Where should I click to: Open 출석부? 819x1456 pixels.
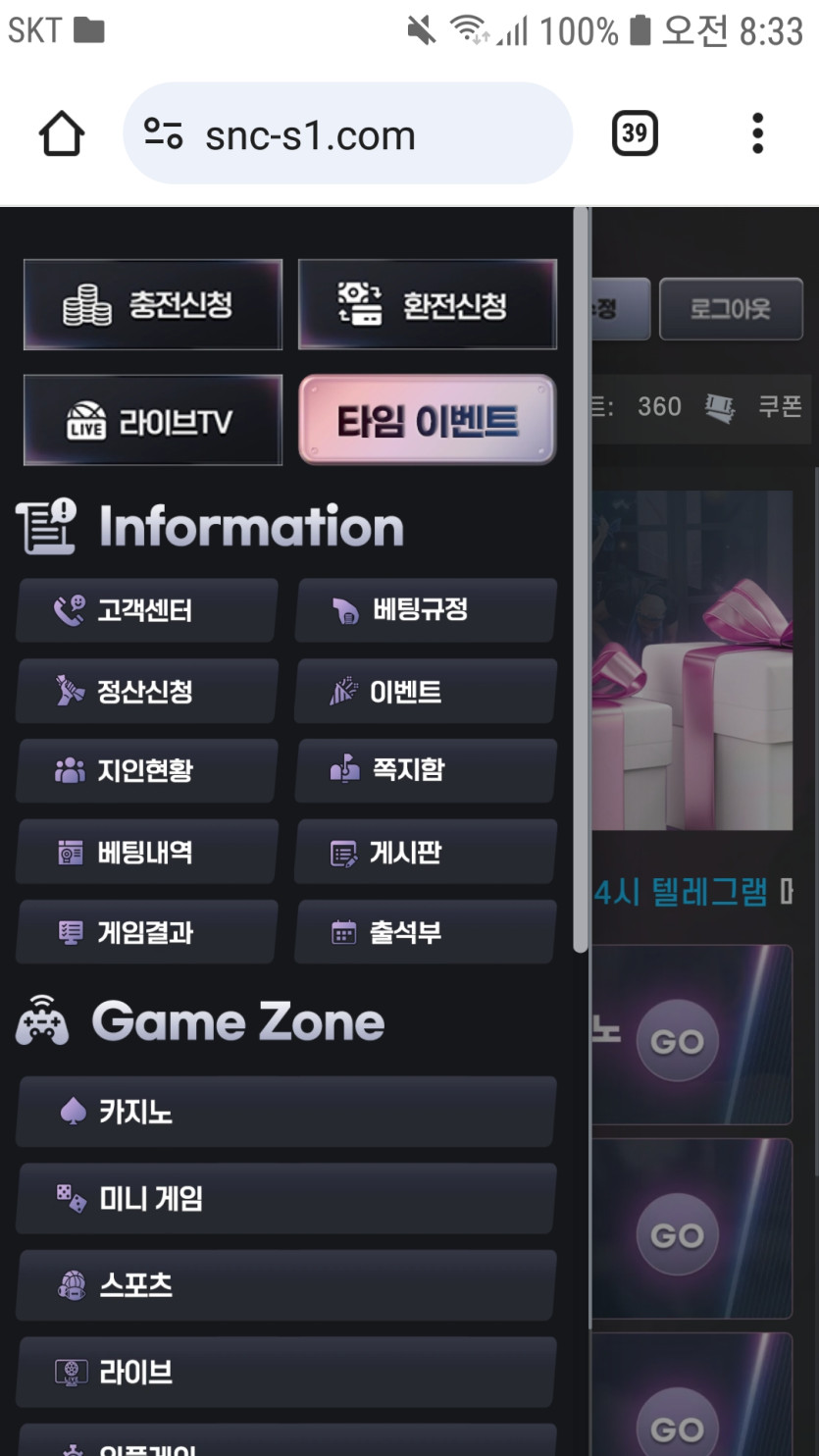tap(425, 932)
